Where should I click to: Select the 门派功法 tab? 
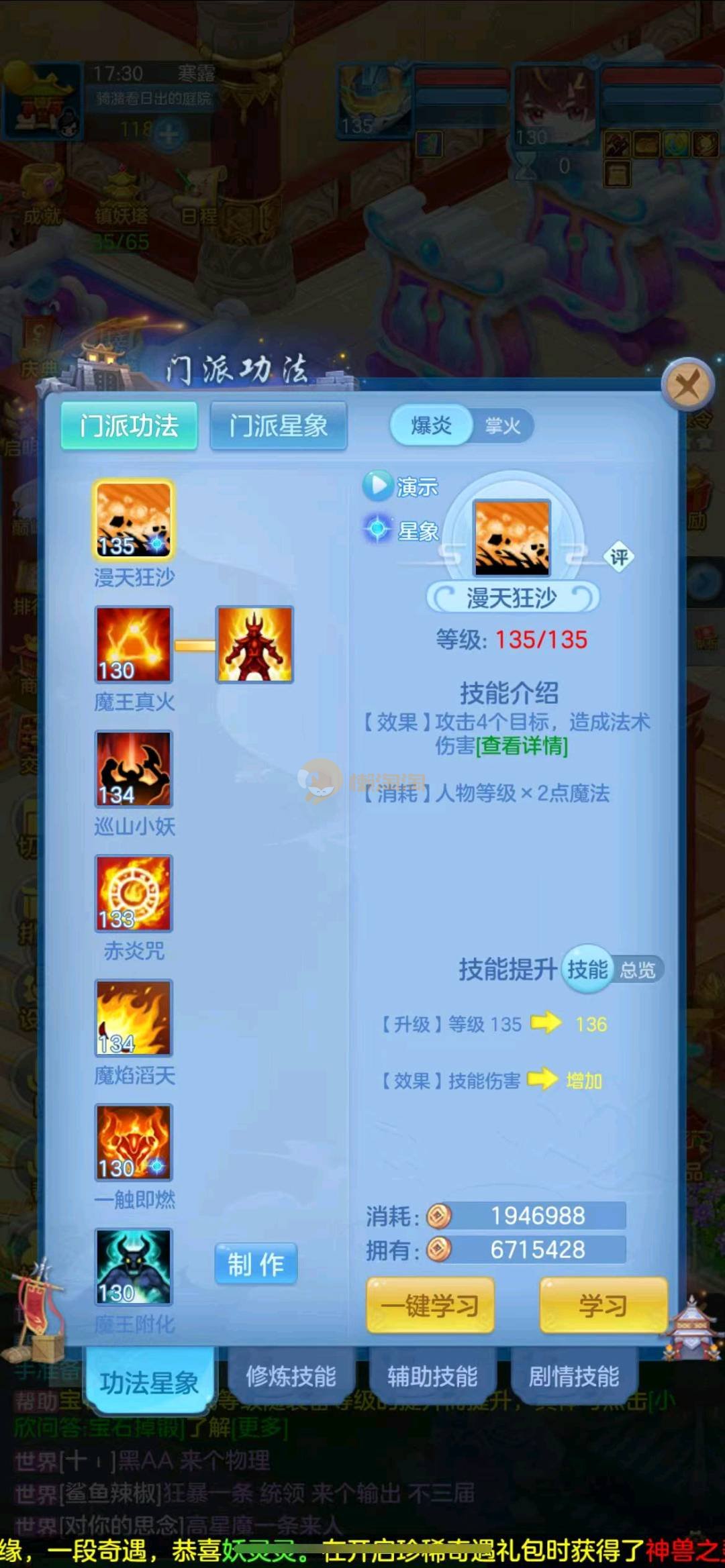(129, 425)
